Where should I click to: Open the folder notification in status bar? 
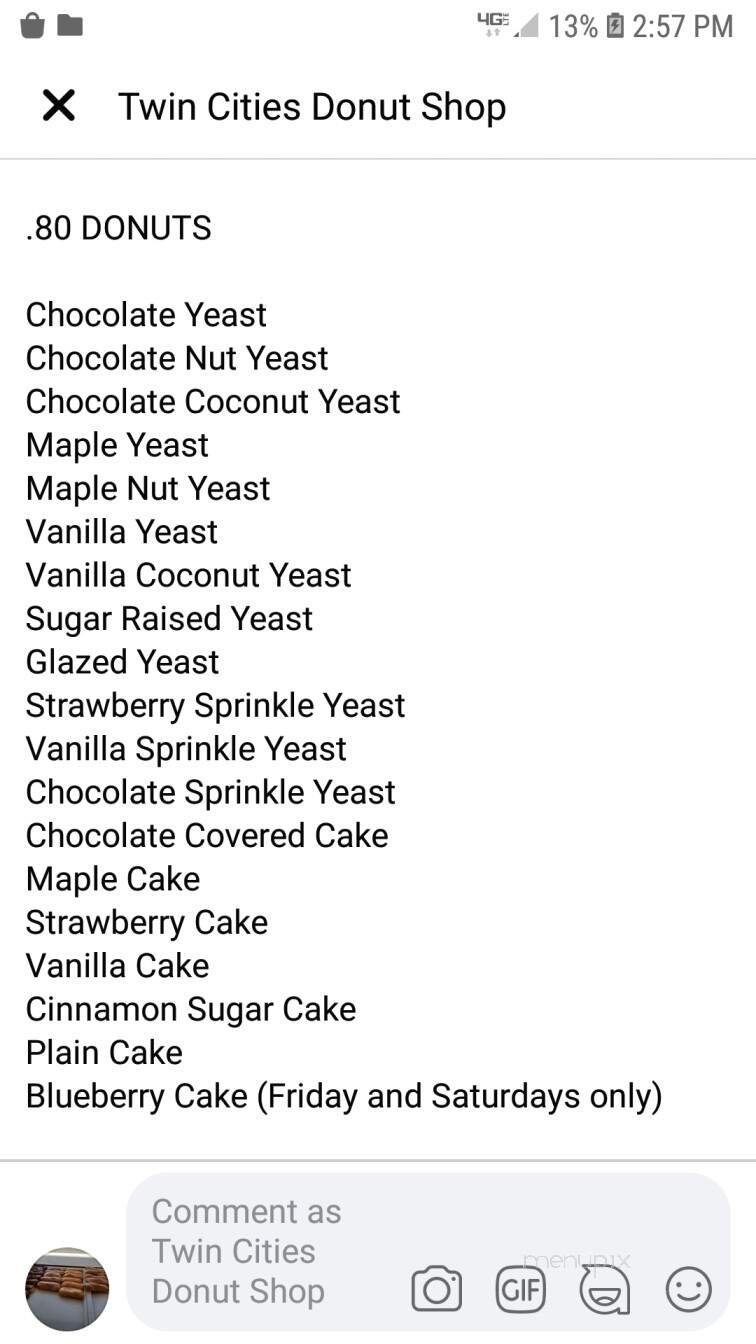pos(72,27)
